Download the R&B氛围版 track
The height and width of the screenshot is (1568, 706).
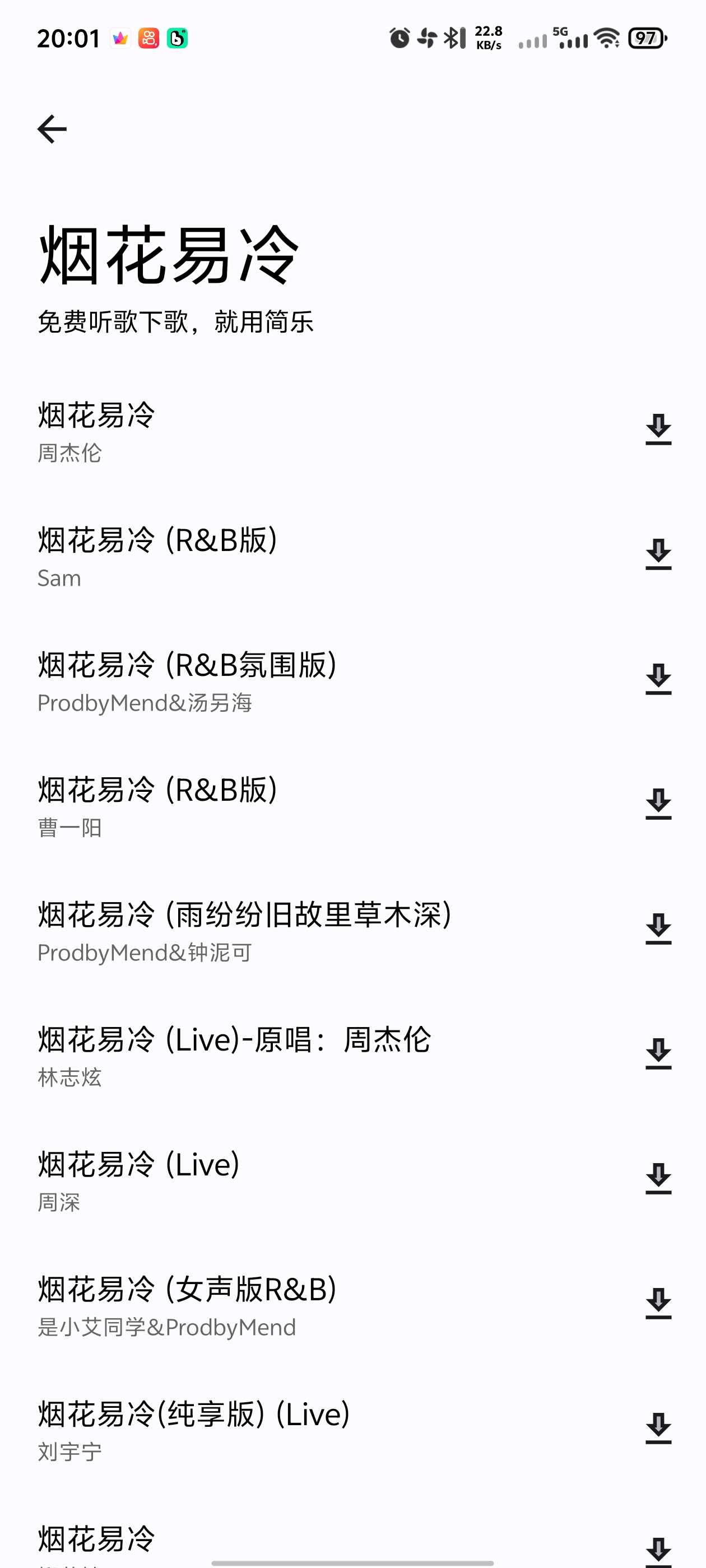click(658, 679)
